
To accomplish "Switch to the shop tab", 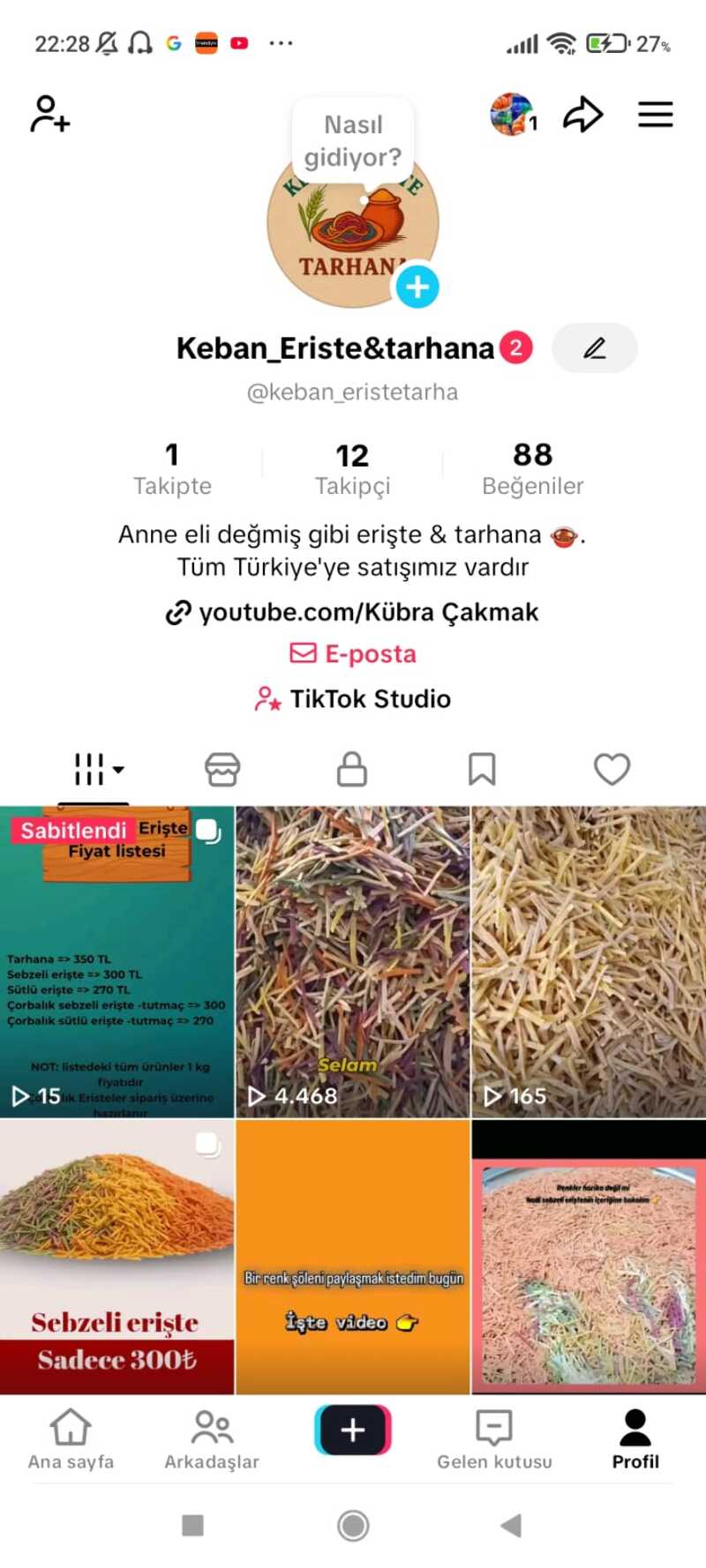I will (x=222, y=769).
